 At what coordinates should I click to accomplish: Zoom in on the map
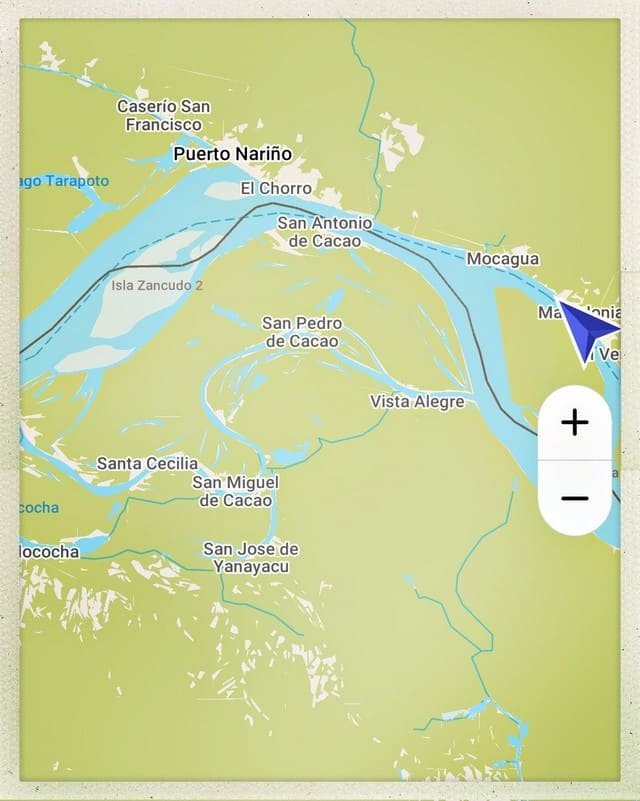[574, 423]
